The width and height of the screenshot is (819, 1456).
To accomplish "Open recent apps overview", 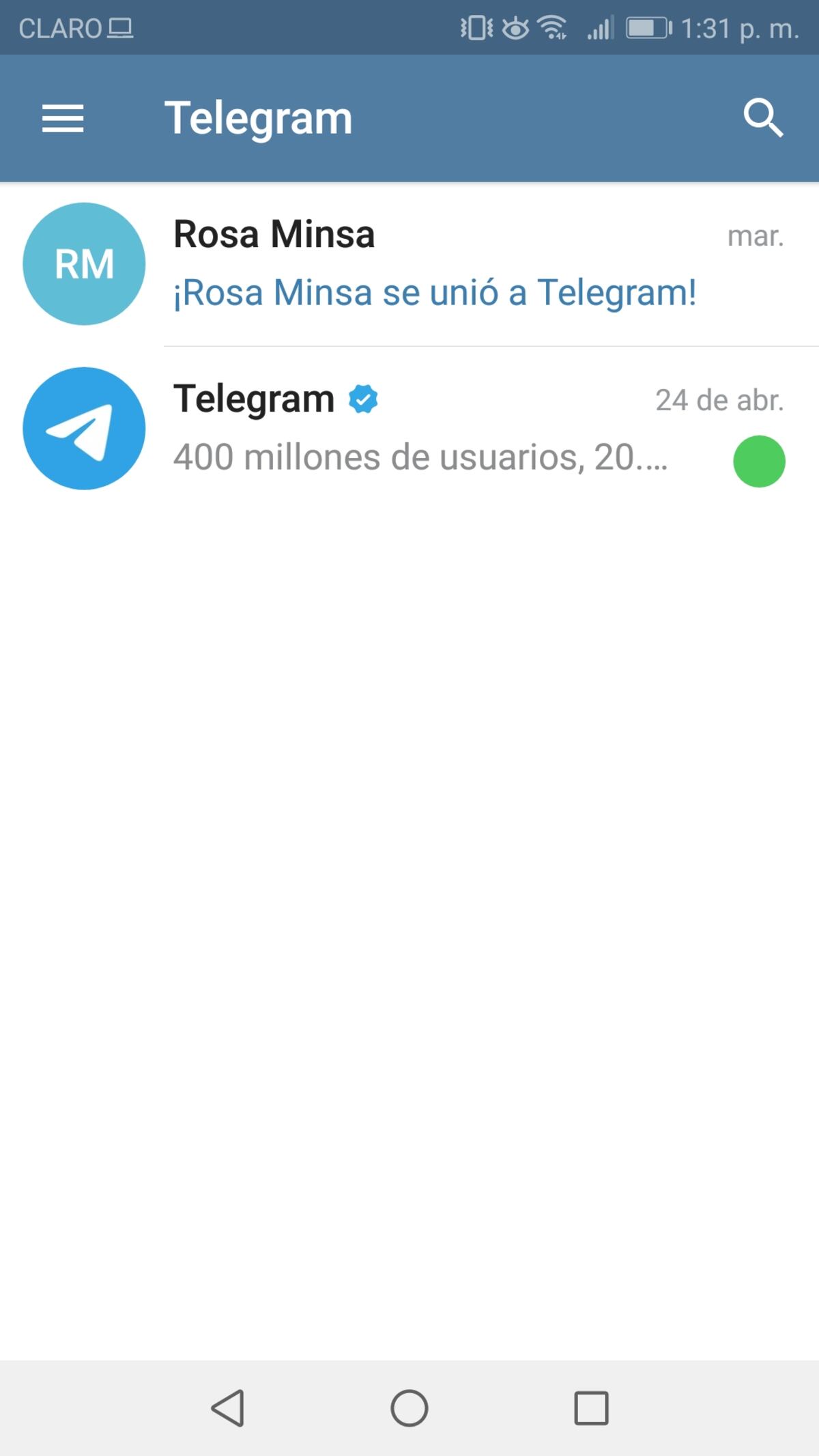I will click(x=591, y=1408).
